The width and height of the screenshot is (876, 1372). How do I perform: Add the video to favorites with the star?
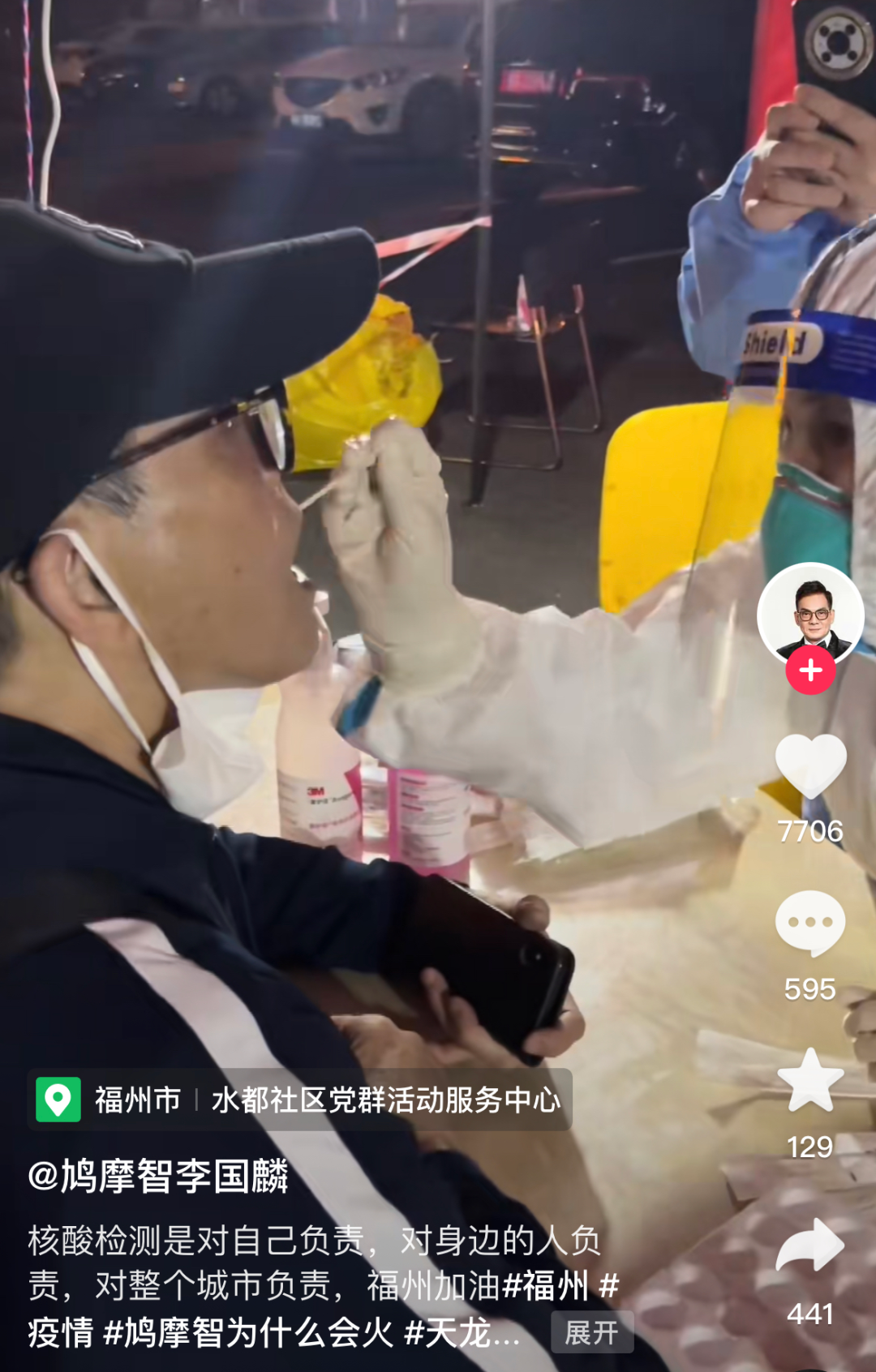[810, 1080]
